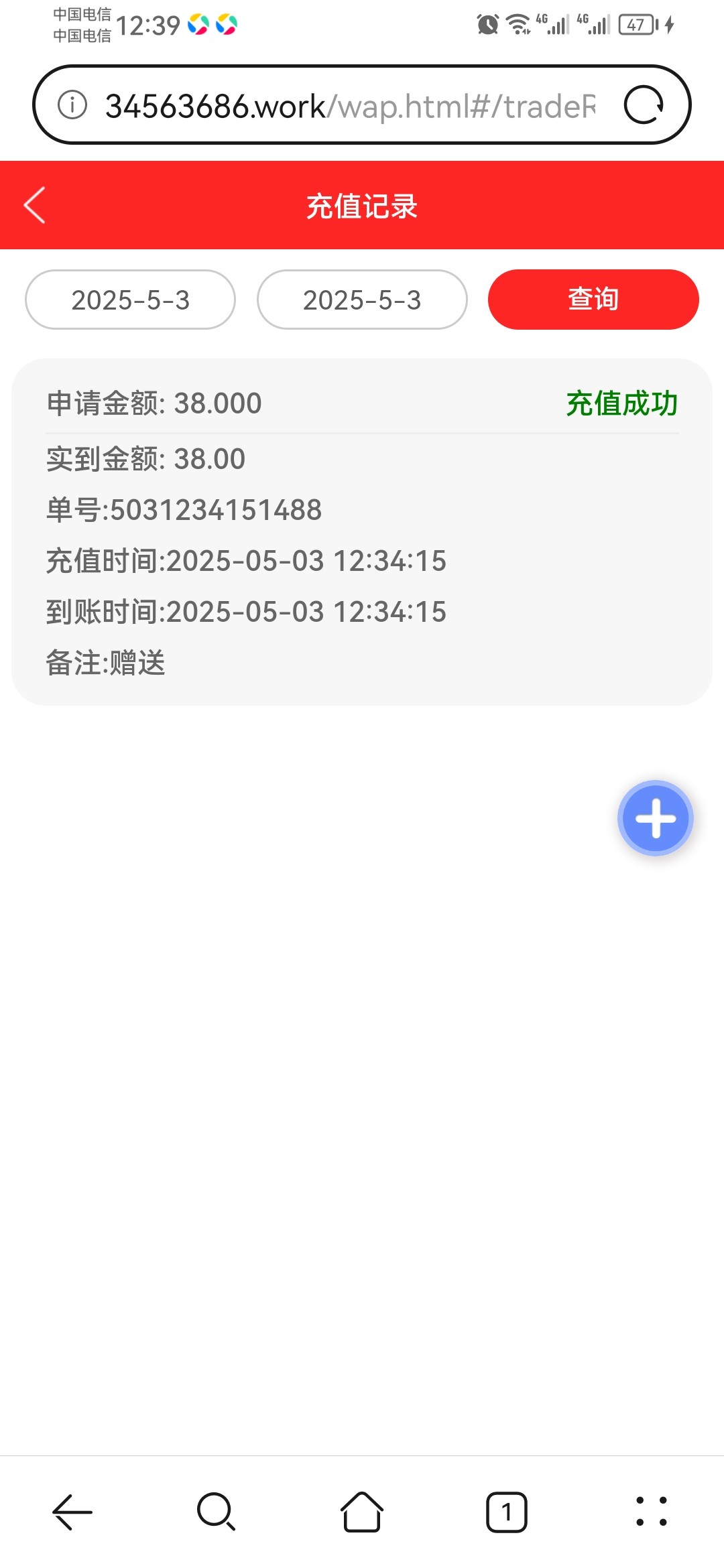View site info in address bar
This screenshot has height=1568, width=724.
click(x=72, y=105)
